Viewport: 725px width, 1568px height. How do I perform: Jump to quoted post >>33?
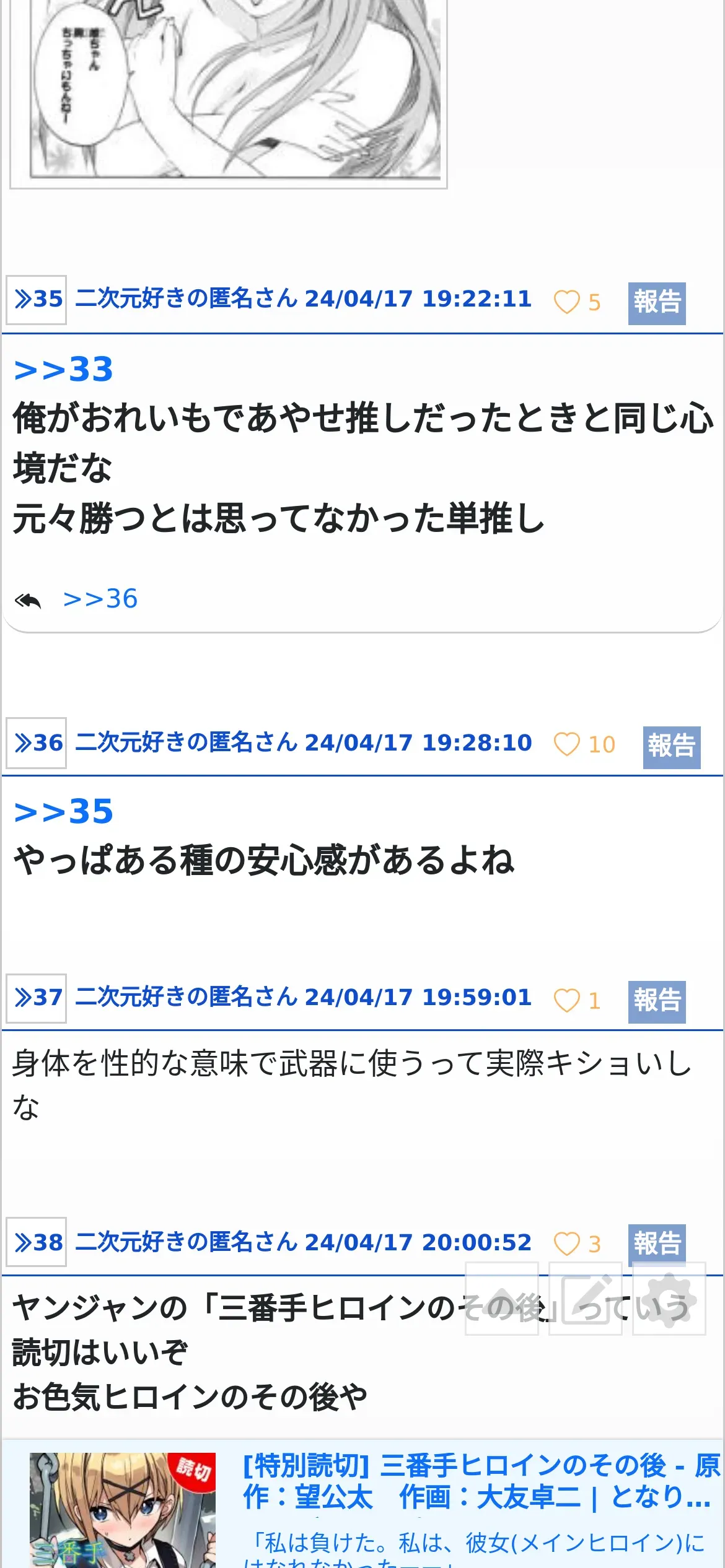[63, 370]
